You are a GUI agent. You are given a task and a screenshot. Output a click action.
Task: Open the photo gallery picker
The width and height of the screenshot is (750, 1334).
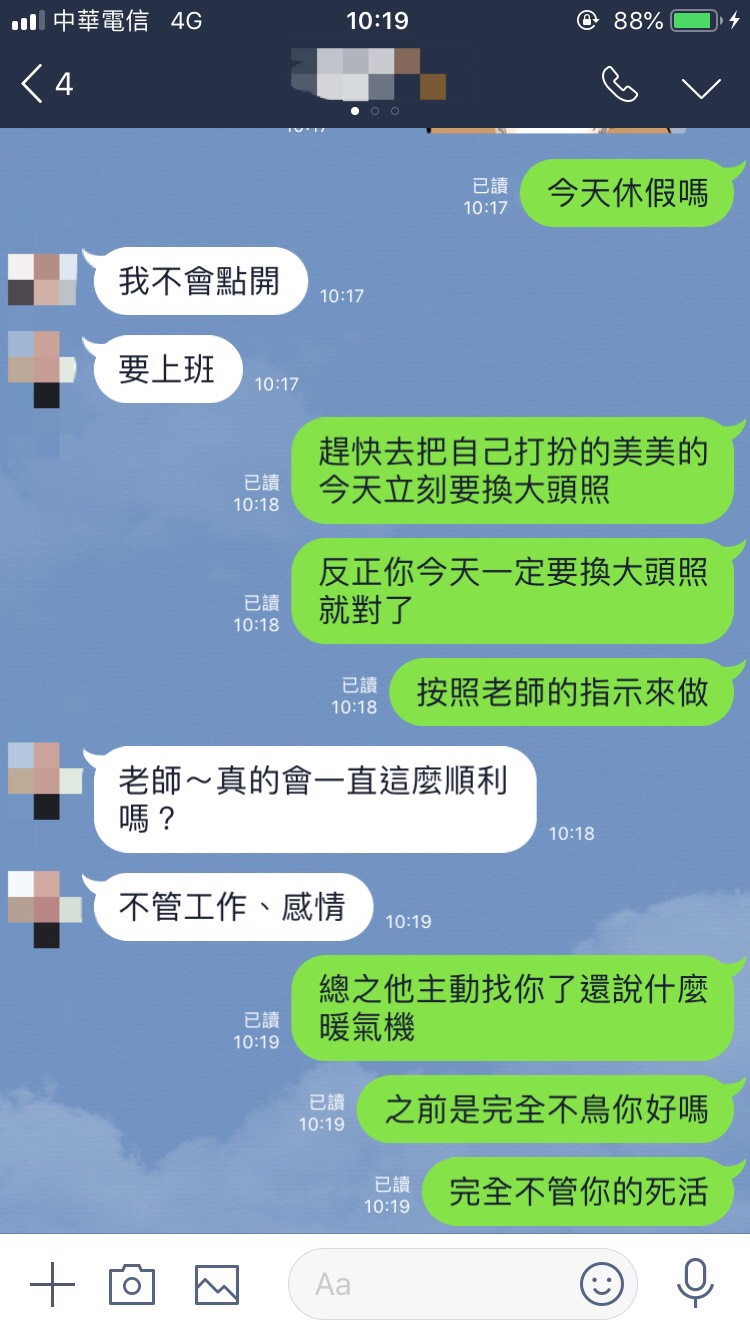[x=217, y=1284]
